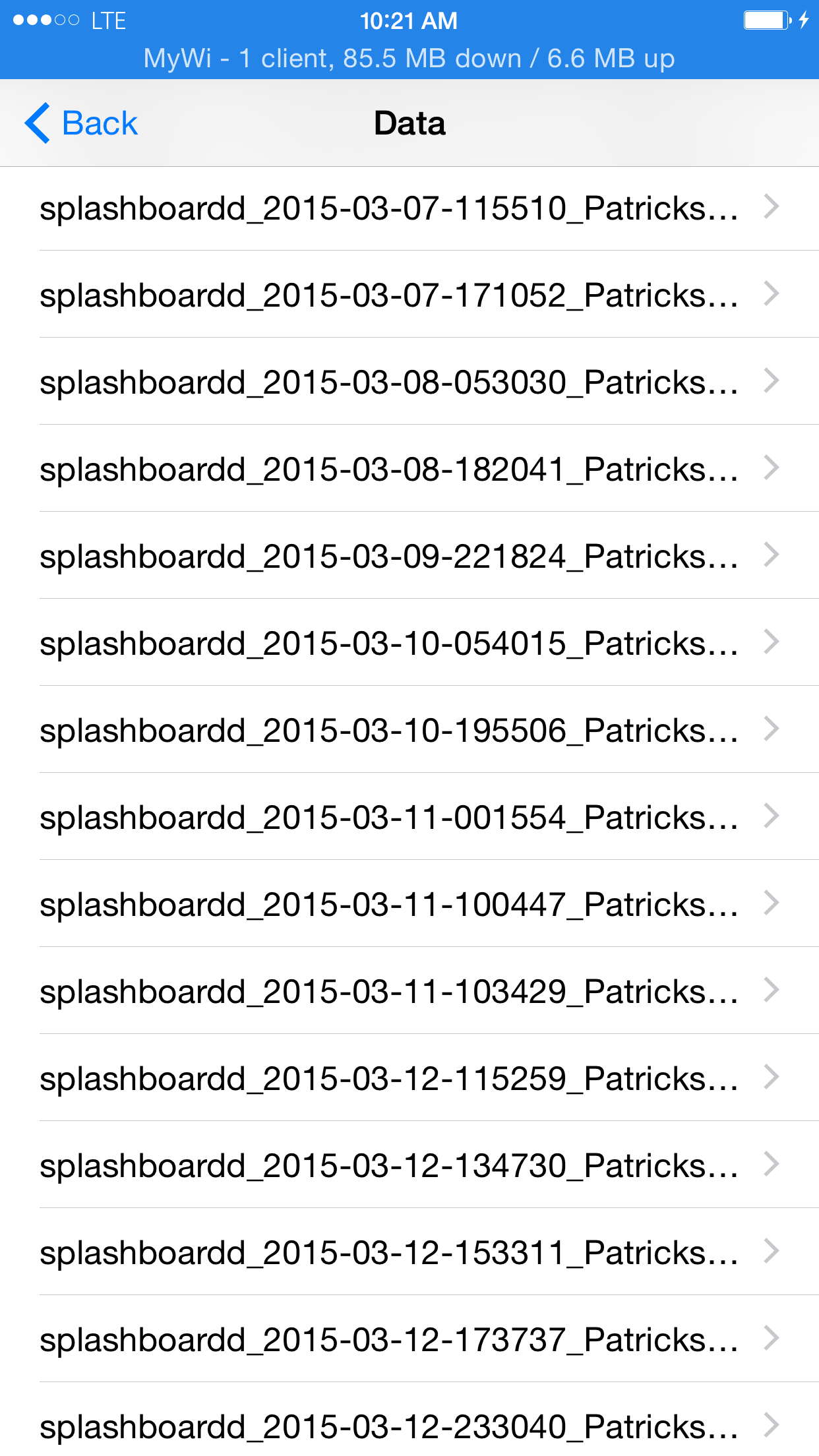Open log splashboardd_2015-03-12-173737

point(409,1339)
